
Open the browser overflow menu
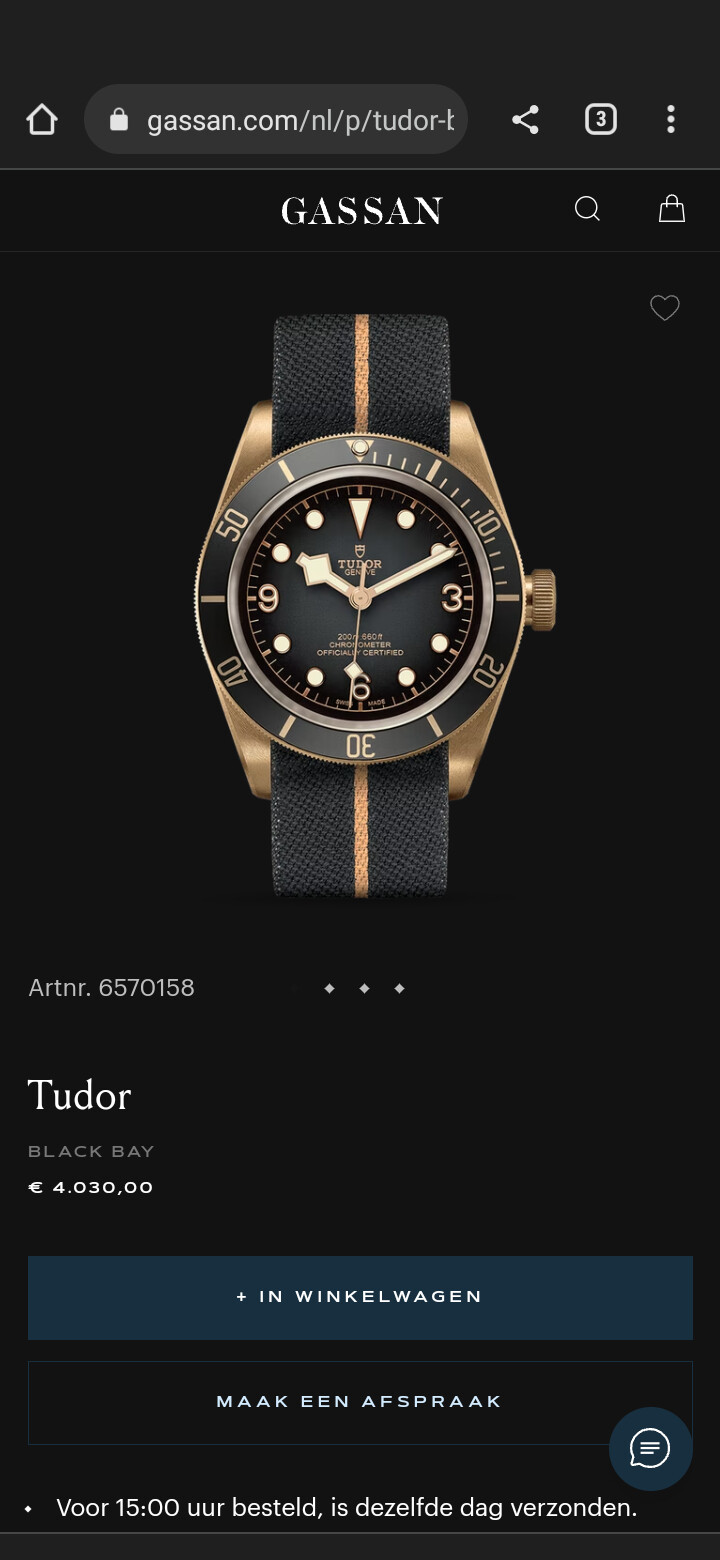pos(671,120)
